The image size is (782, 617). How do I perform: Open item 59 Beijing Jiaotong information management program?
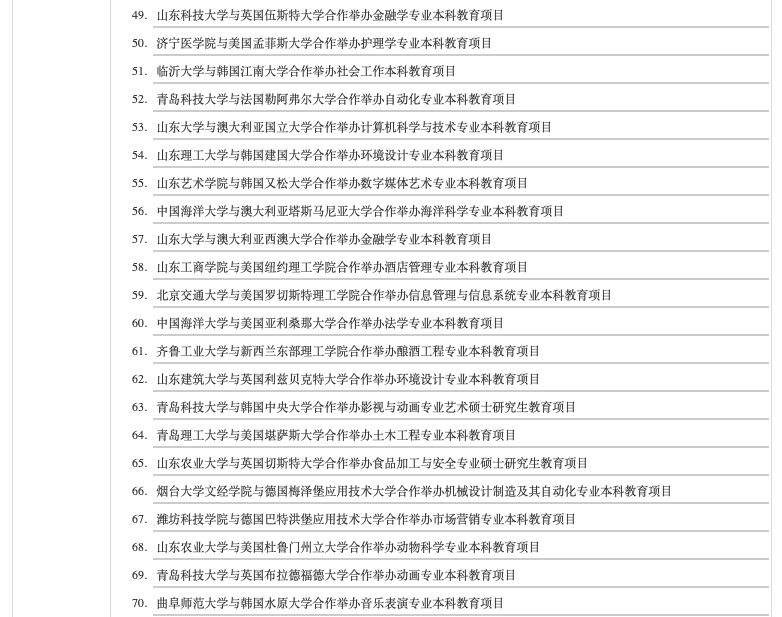384,295
